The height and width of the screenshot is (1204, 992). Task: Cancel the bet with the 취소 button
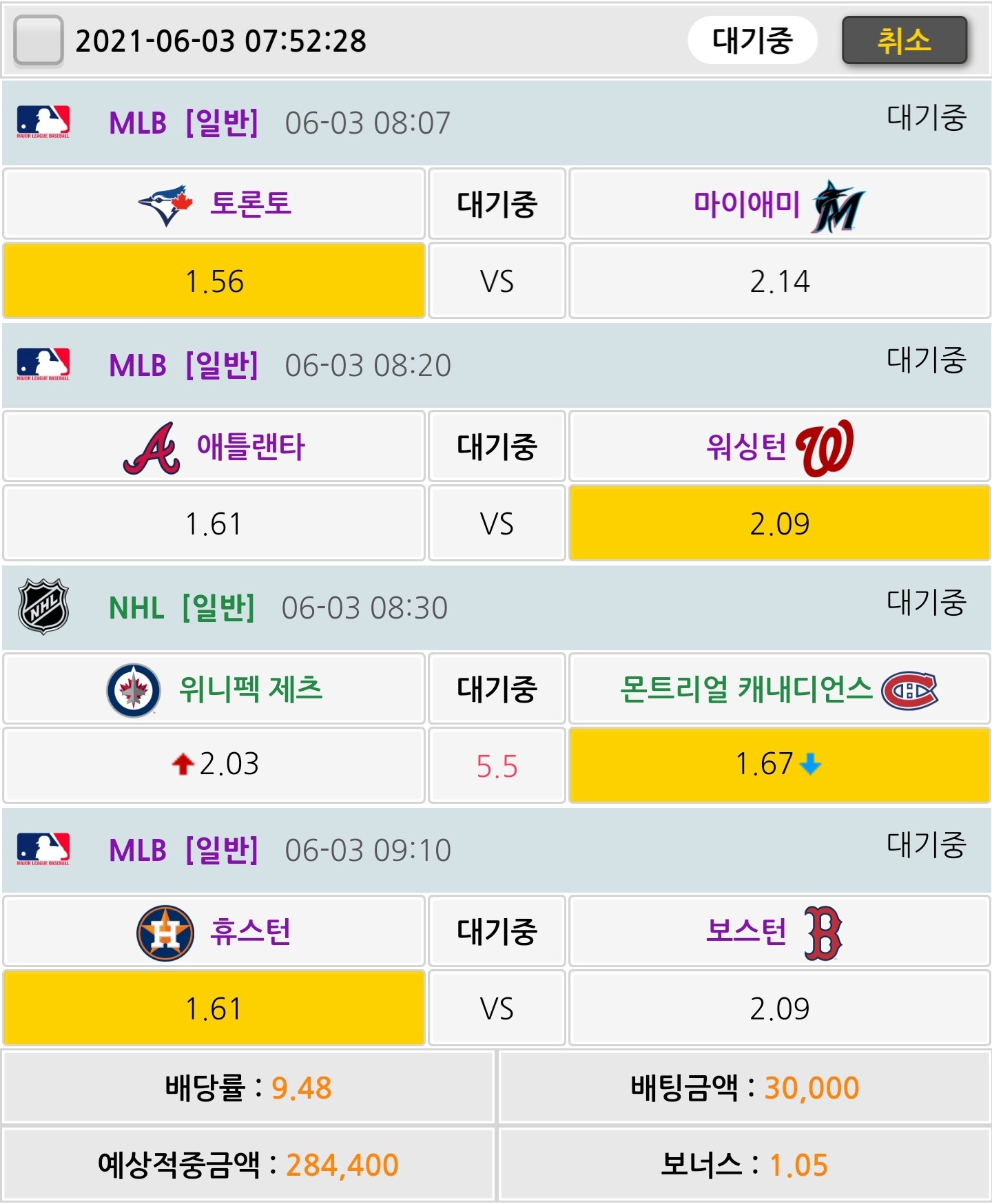pyautogui.click(x=904, y=41)
